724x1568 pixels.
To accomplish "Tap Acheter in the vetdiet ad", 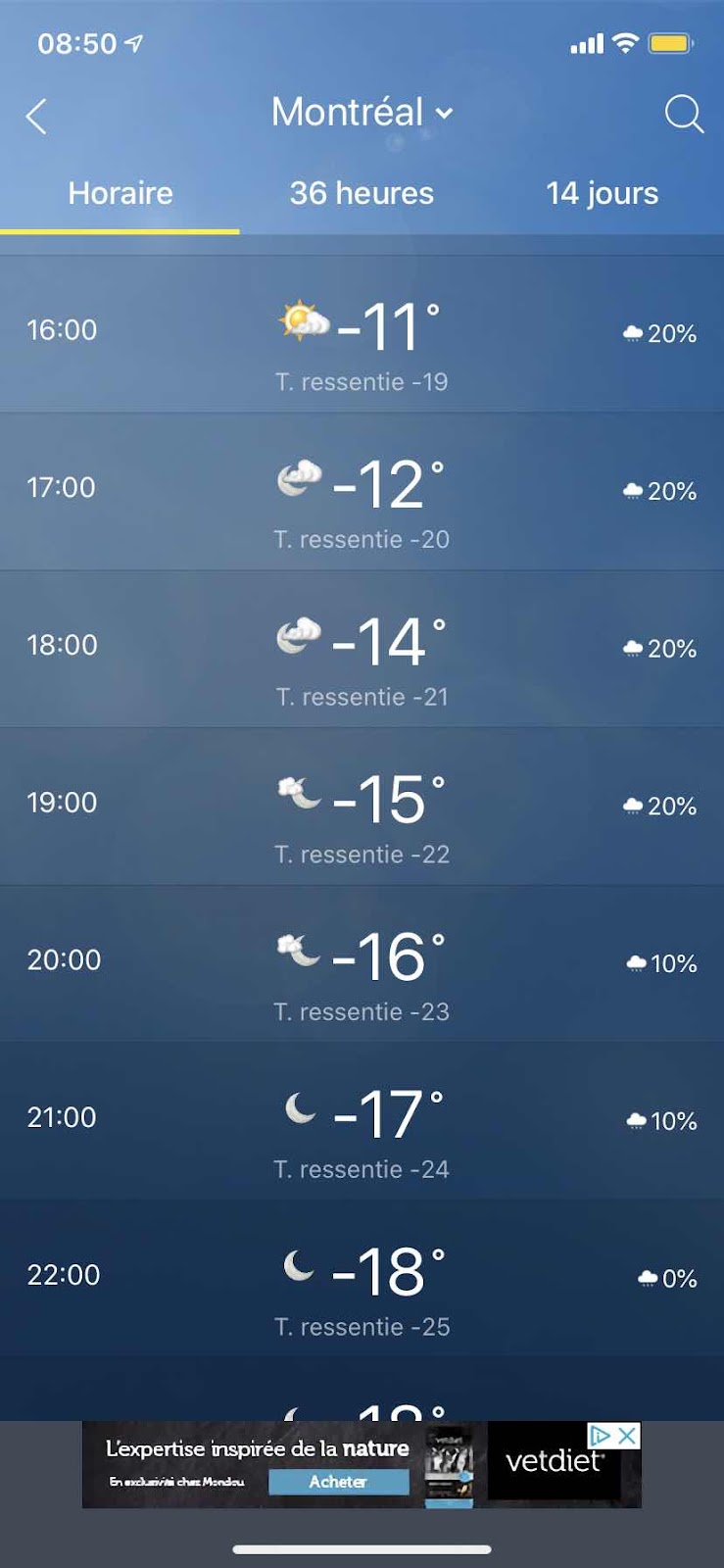I will pos(338,1482).
